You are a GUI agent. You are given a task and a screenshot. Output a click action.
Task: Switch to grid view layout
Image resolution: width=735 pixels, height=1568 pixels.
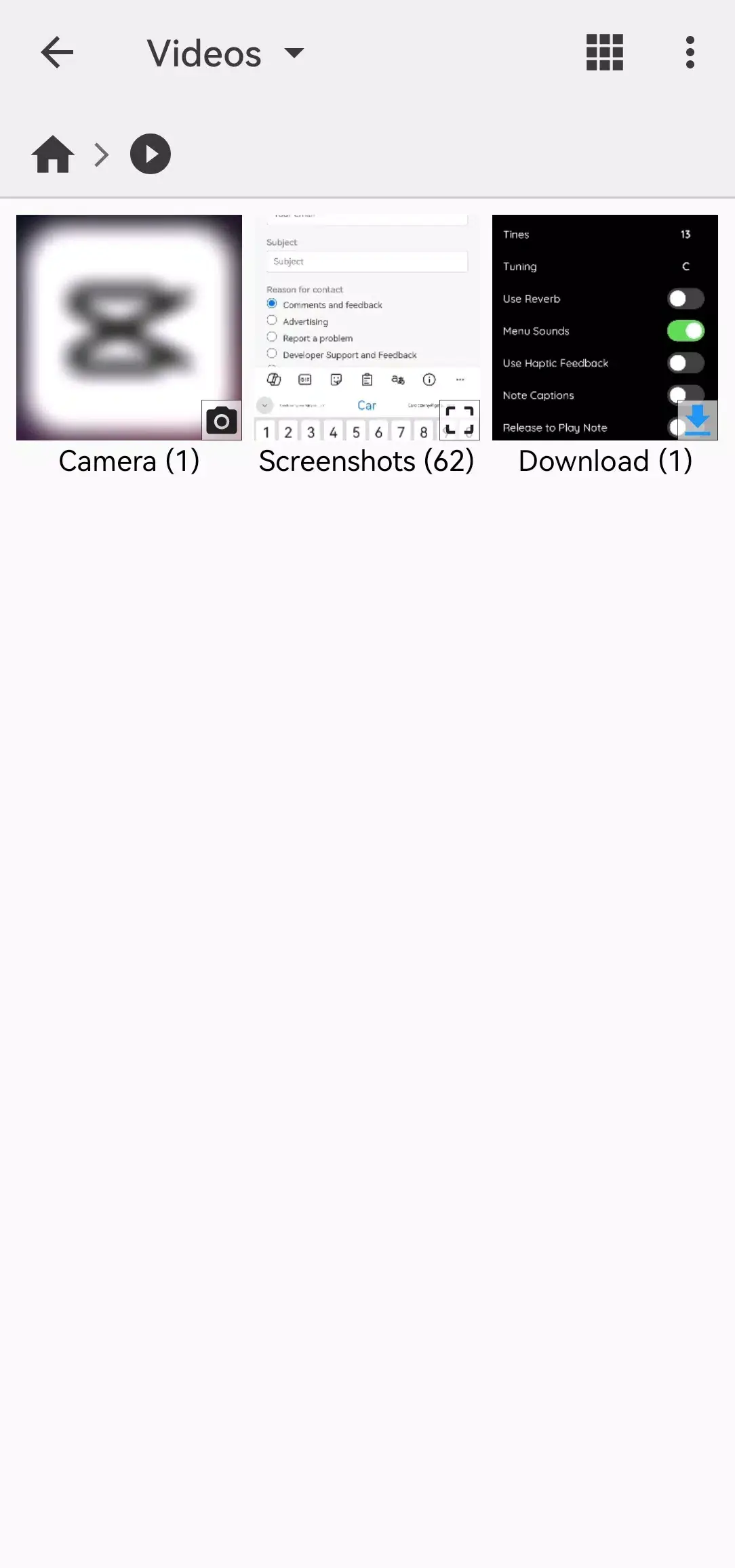click(603, 52)
